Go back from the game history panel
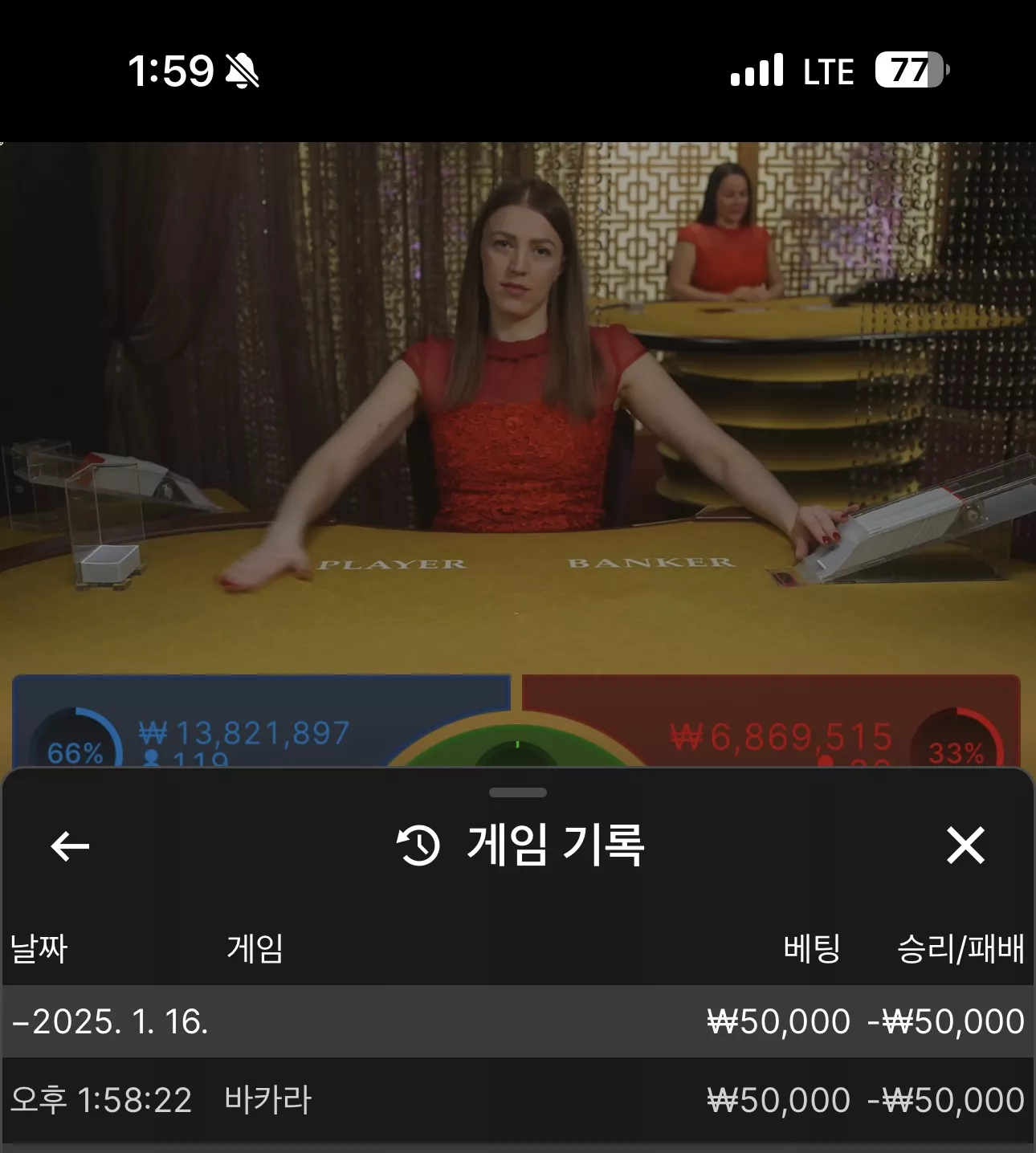The width and height of the screenshot is (1036, 1153). point(70,846)
